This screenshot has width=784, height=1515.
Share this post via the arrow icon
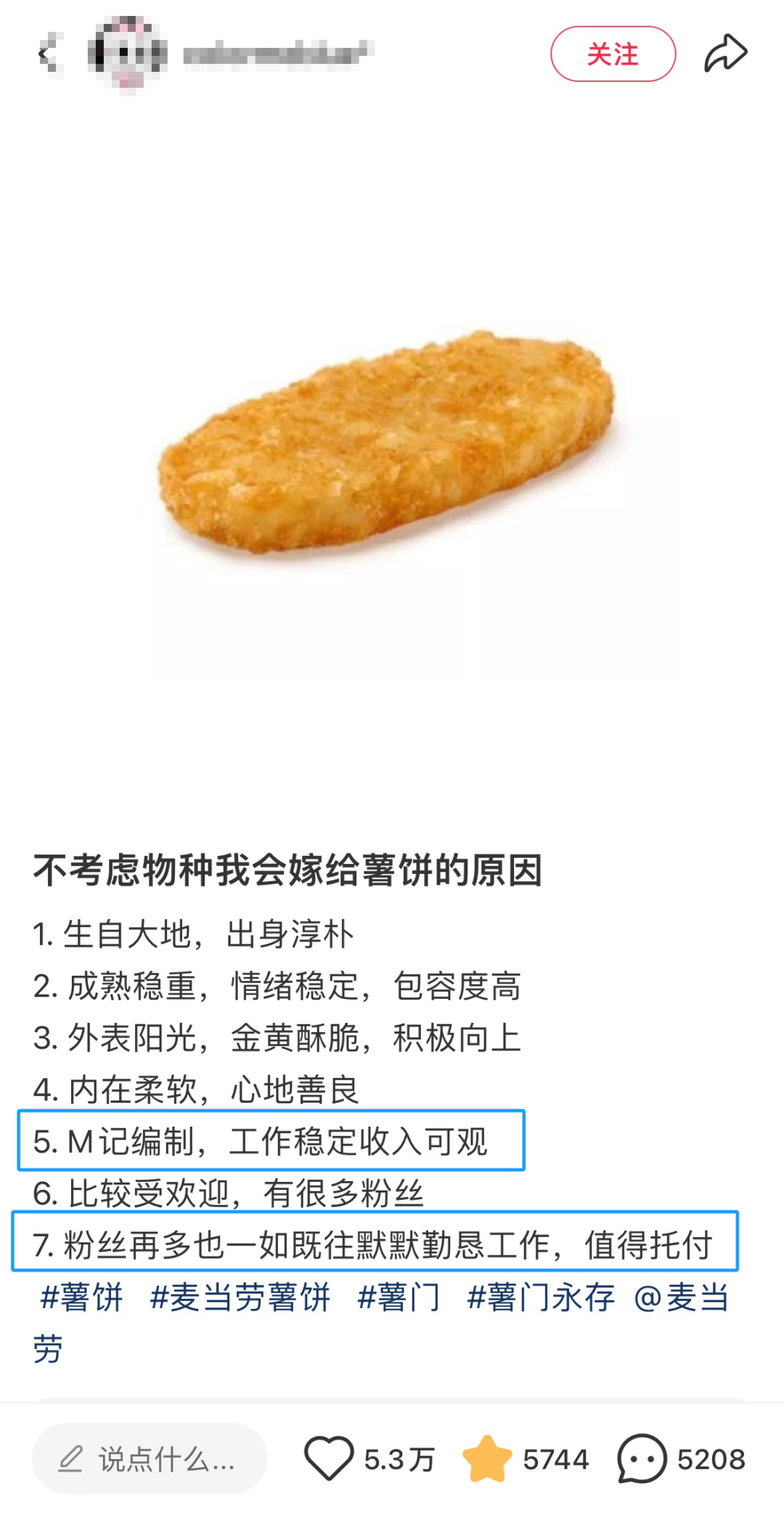[725, 54]
